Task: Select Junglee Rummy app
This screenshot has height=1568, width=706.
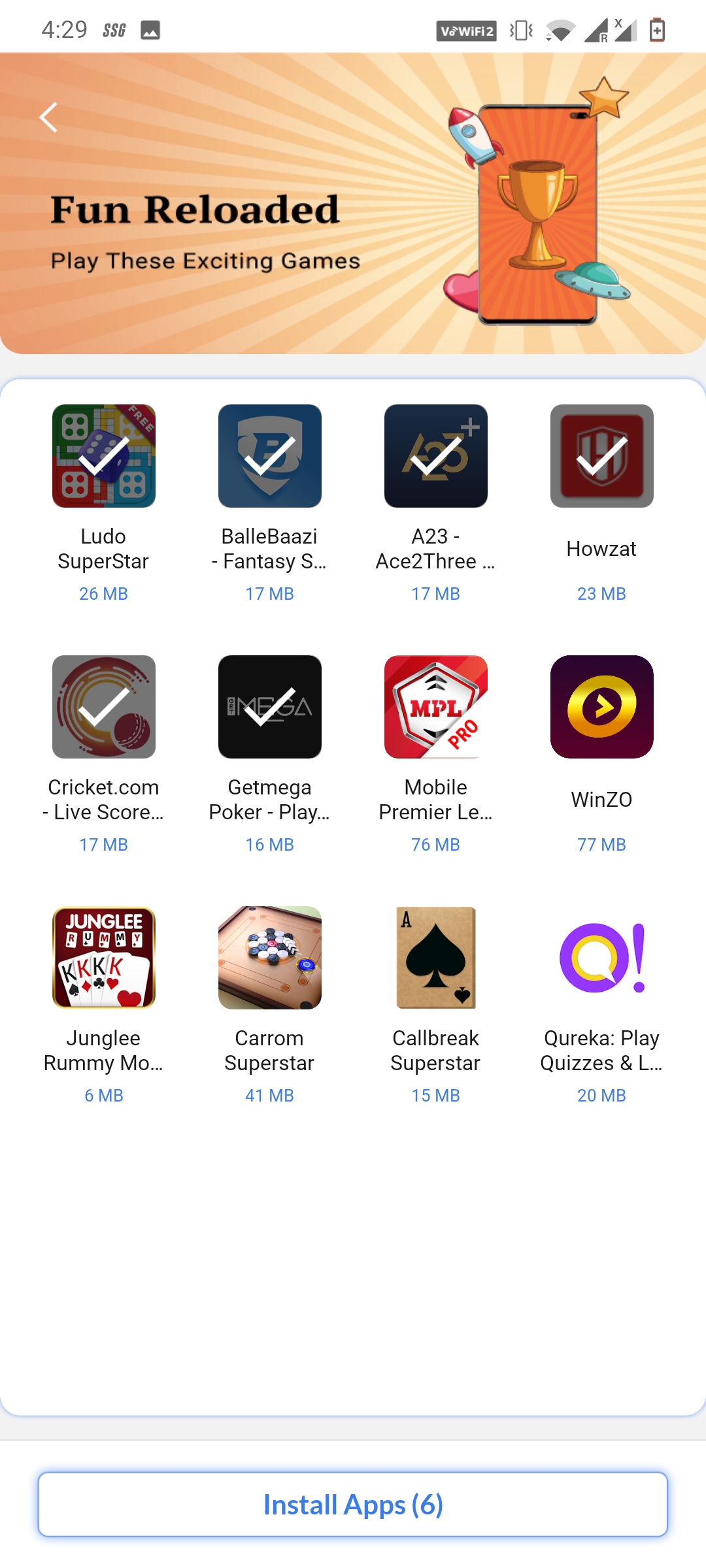Action: click(x=104, y=958)
